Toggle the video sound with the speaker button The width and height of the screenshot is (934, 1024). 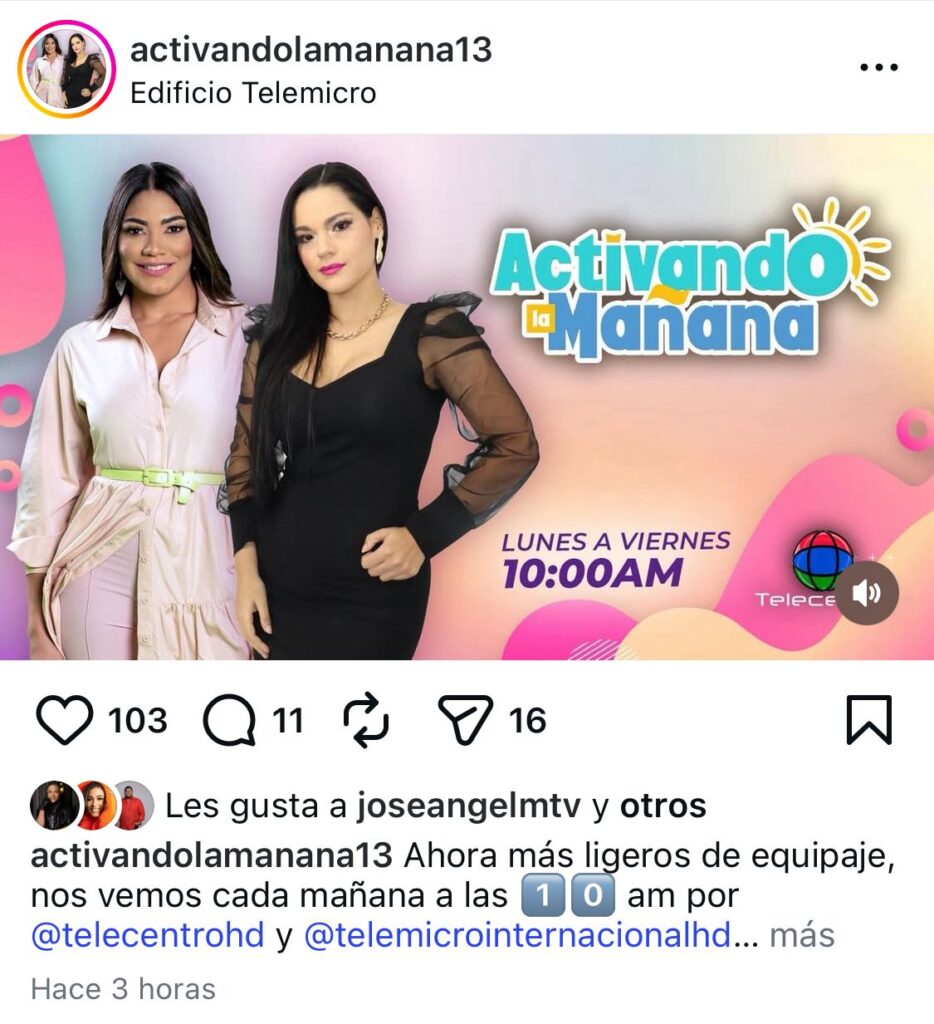coord(866,594)
